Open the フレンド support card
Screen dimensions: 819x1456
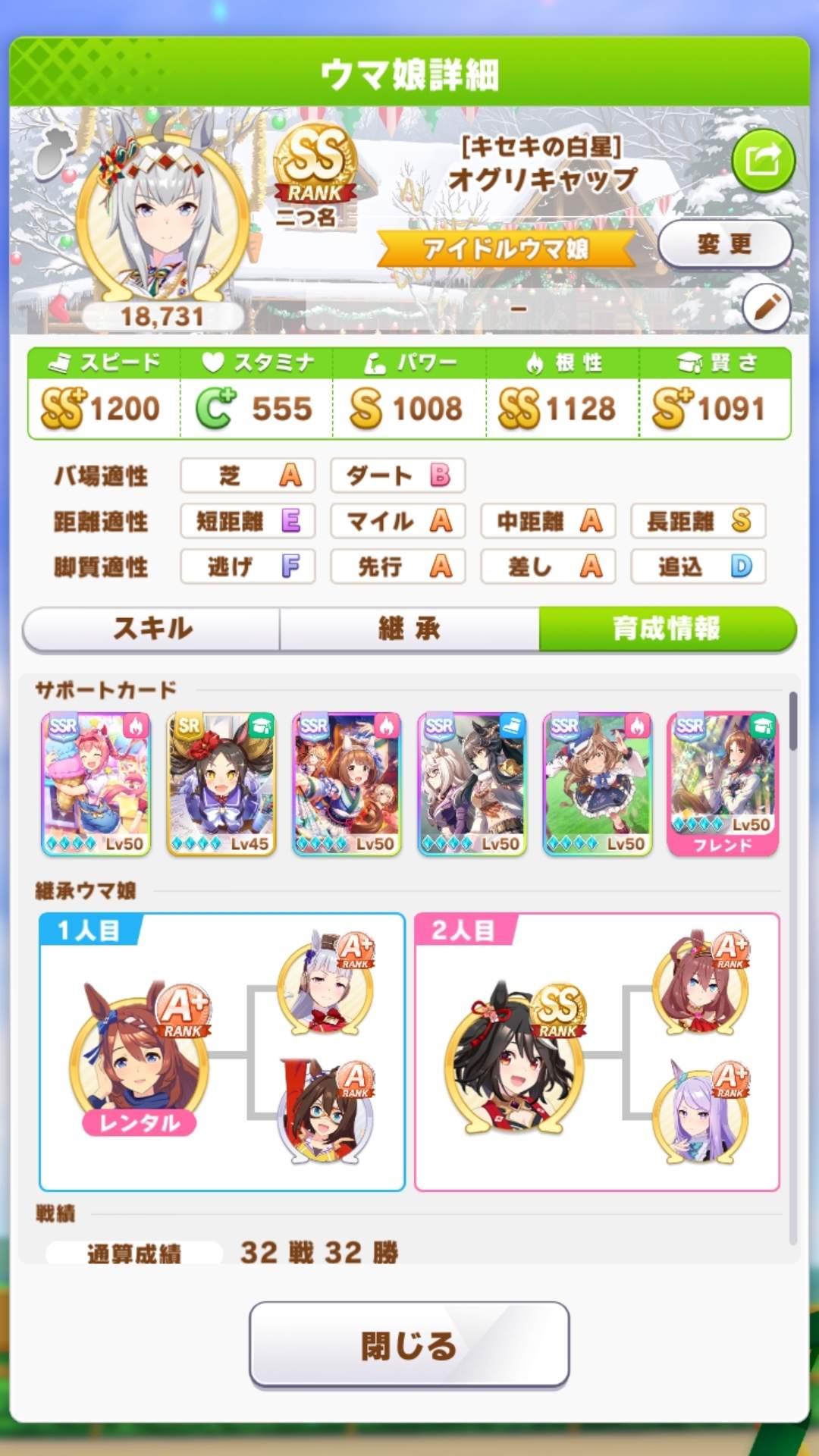[723, 783]
